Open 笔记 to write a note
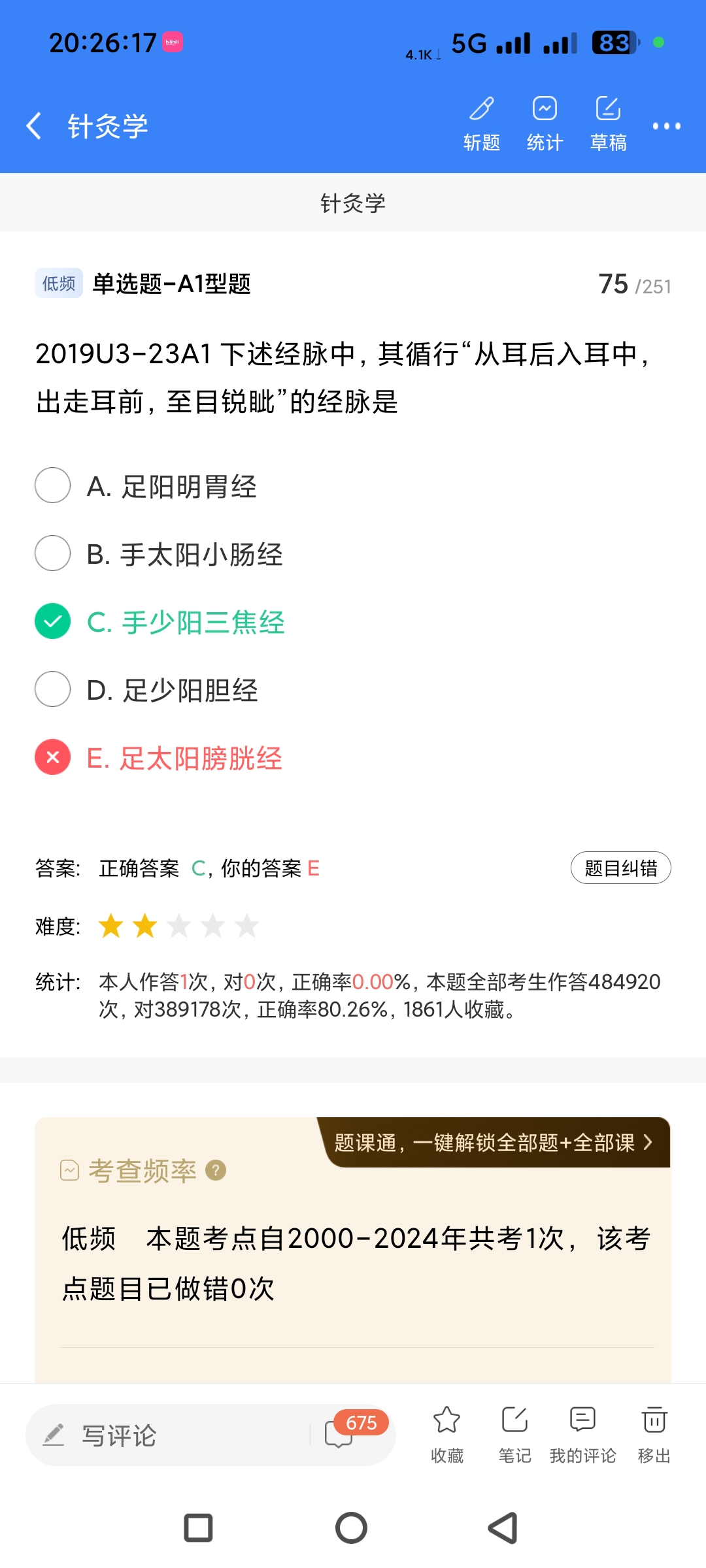706x1568 pixels. pos(515,1434)
